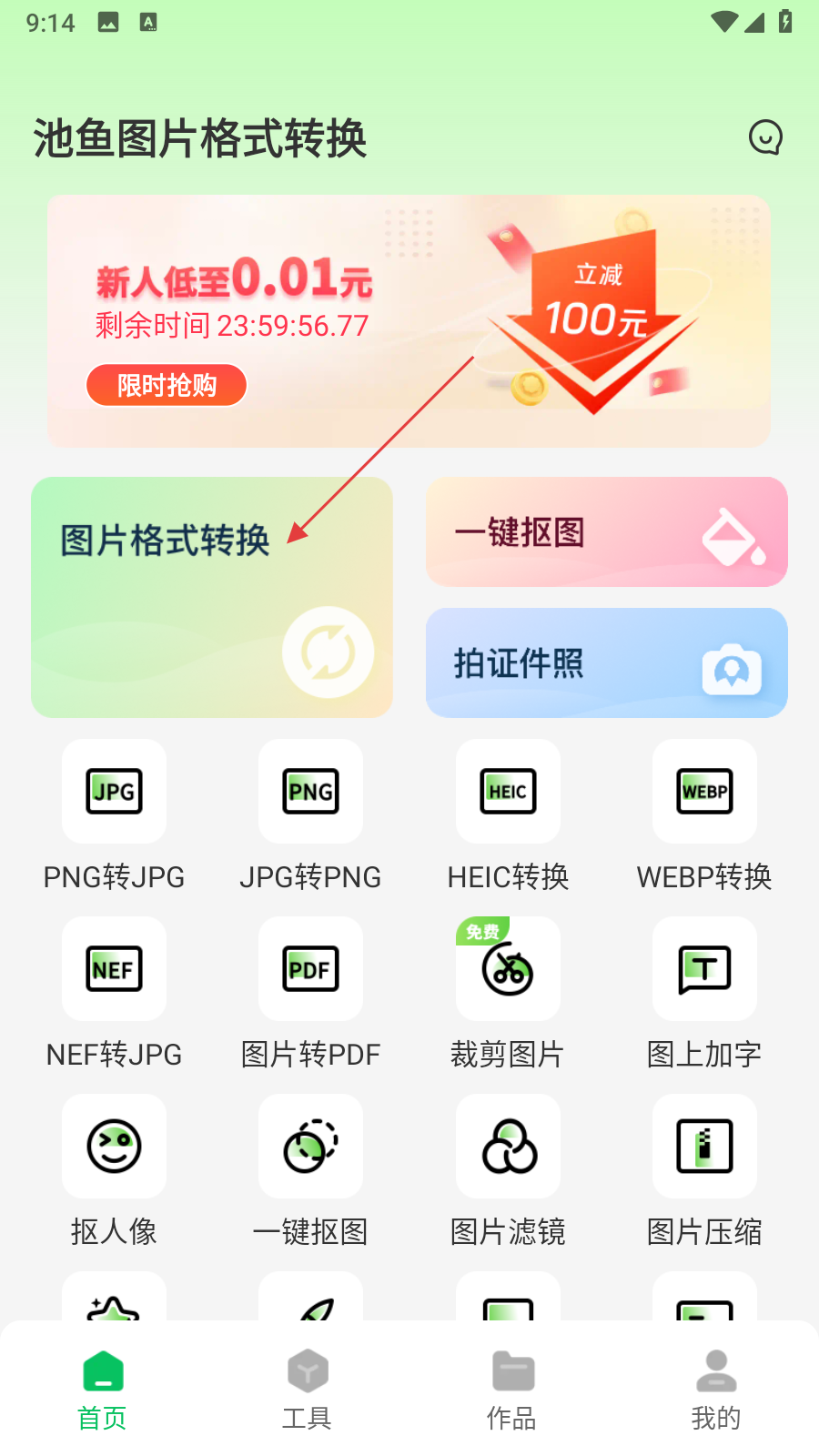819x1456 pixels.
Task: Go to the 我的 tab
Action: point(716,1390)
